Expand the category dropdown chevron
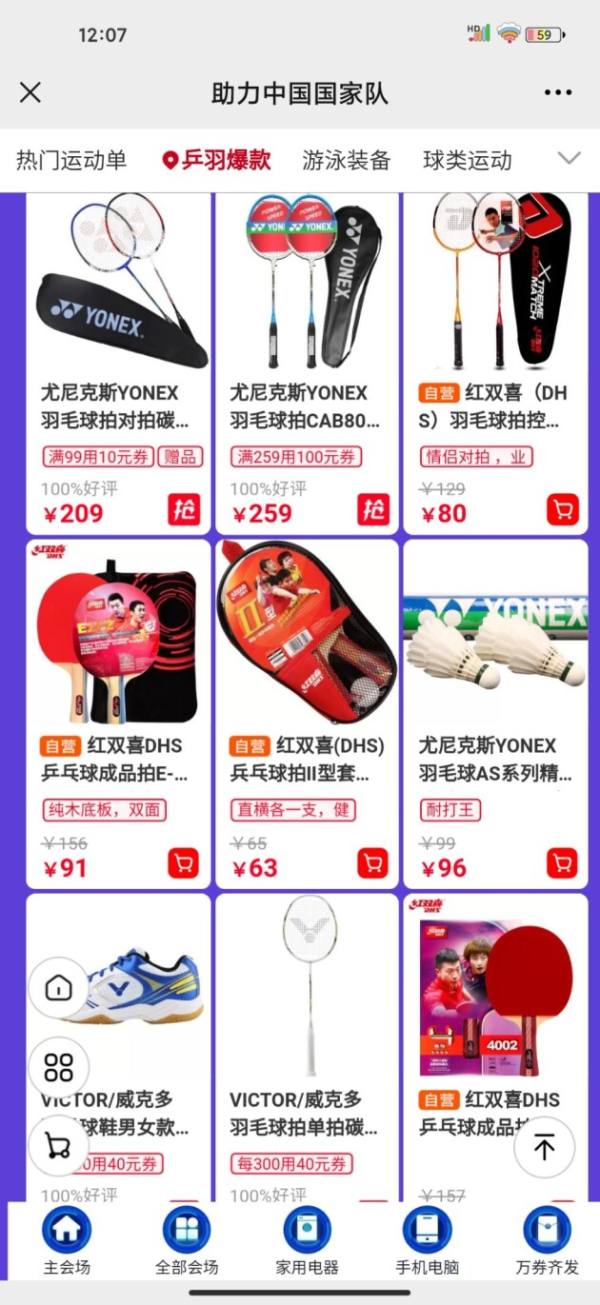Screen dimensions: 600x1305 pyautogui.click(x=568, y=159)
